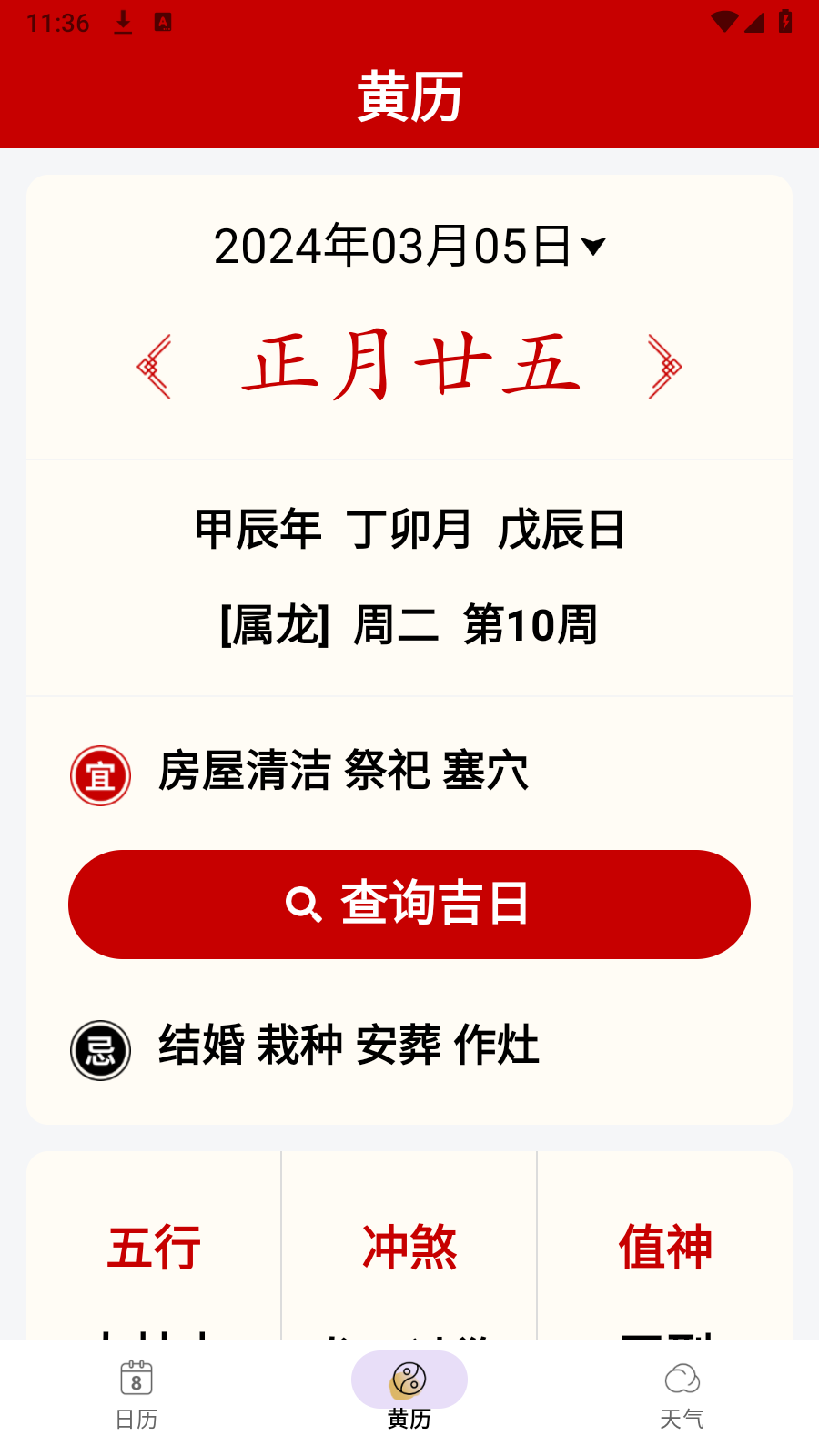
Task: Switch to the 日历 tab
Action: pyautogui.click(x=136, y=1394)
